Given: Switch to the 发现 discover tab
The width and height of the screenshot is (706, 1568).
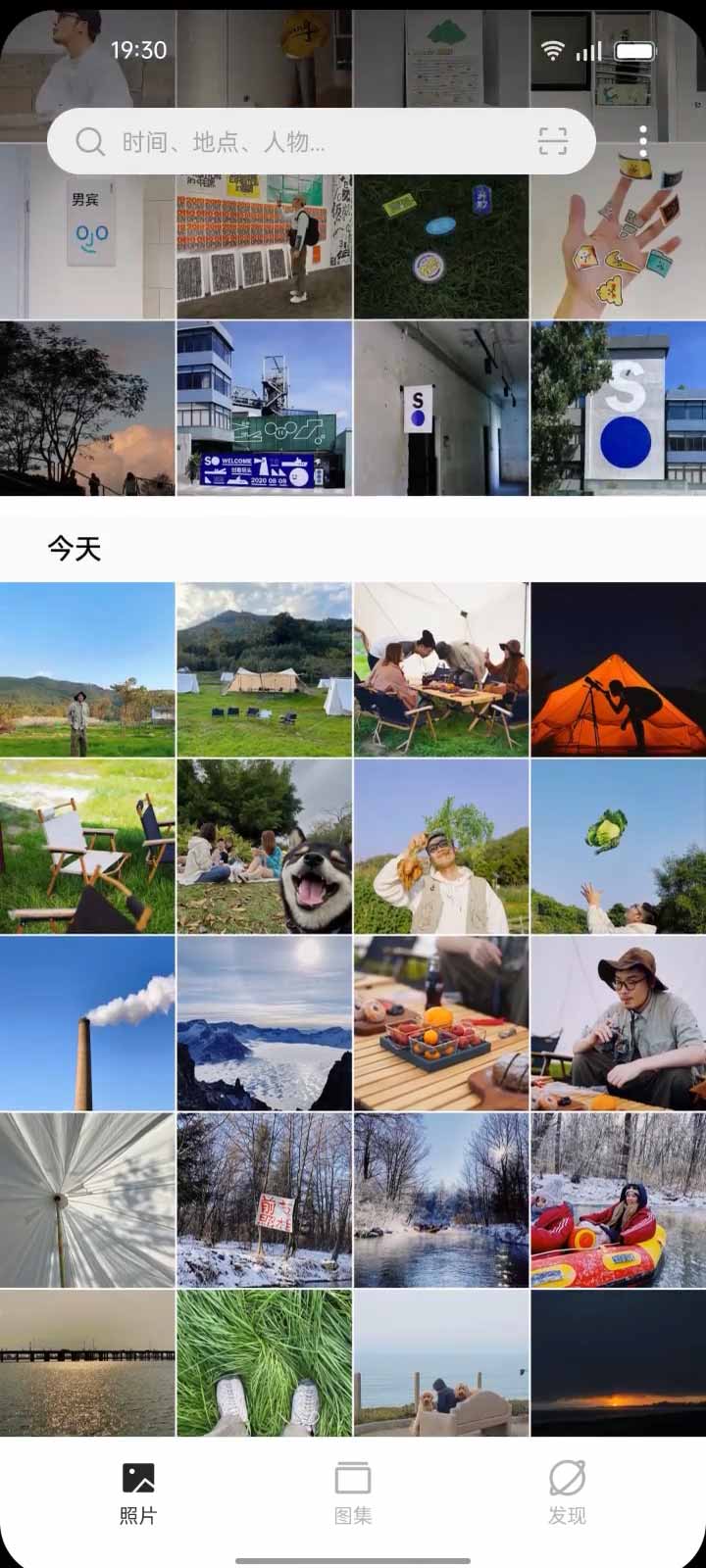Looking at the screenshot, I should tap(567, 1493).
